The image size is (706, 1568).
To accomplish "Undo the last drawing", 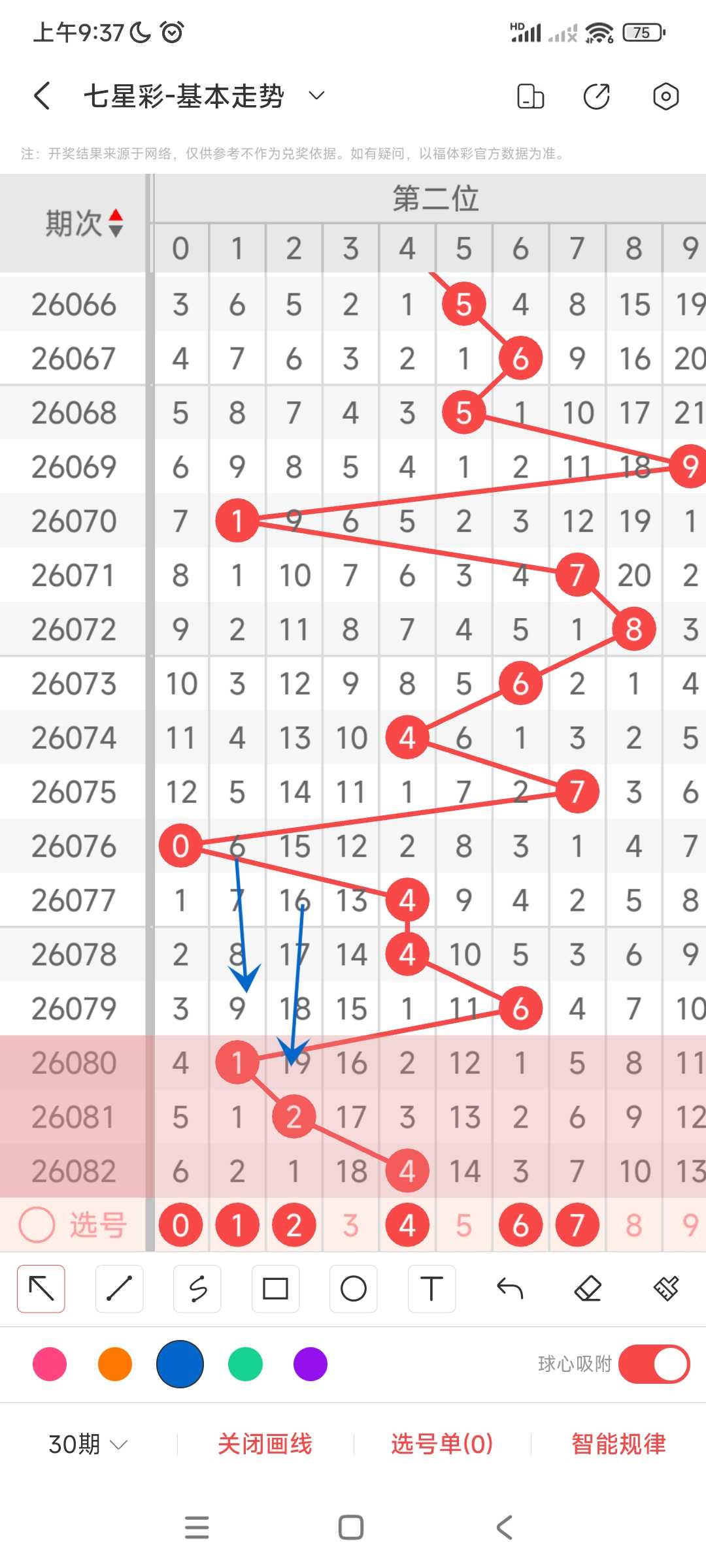I will (x=510, y=1289).
